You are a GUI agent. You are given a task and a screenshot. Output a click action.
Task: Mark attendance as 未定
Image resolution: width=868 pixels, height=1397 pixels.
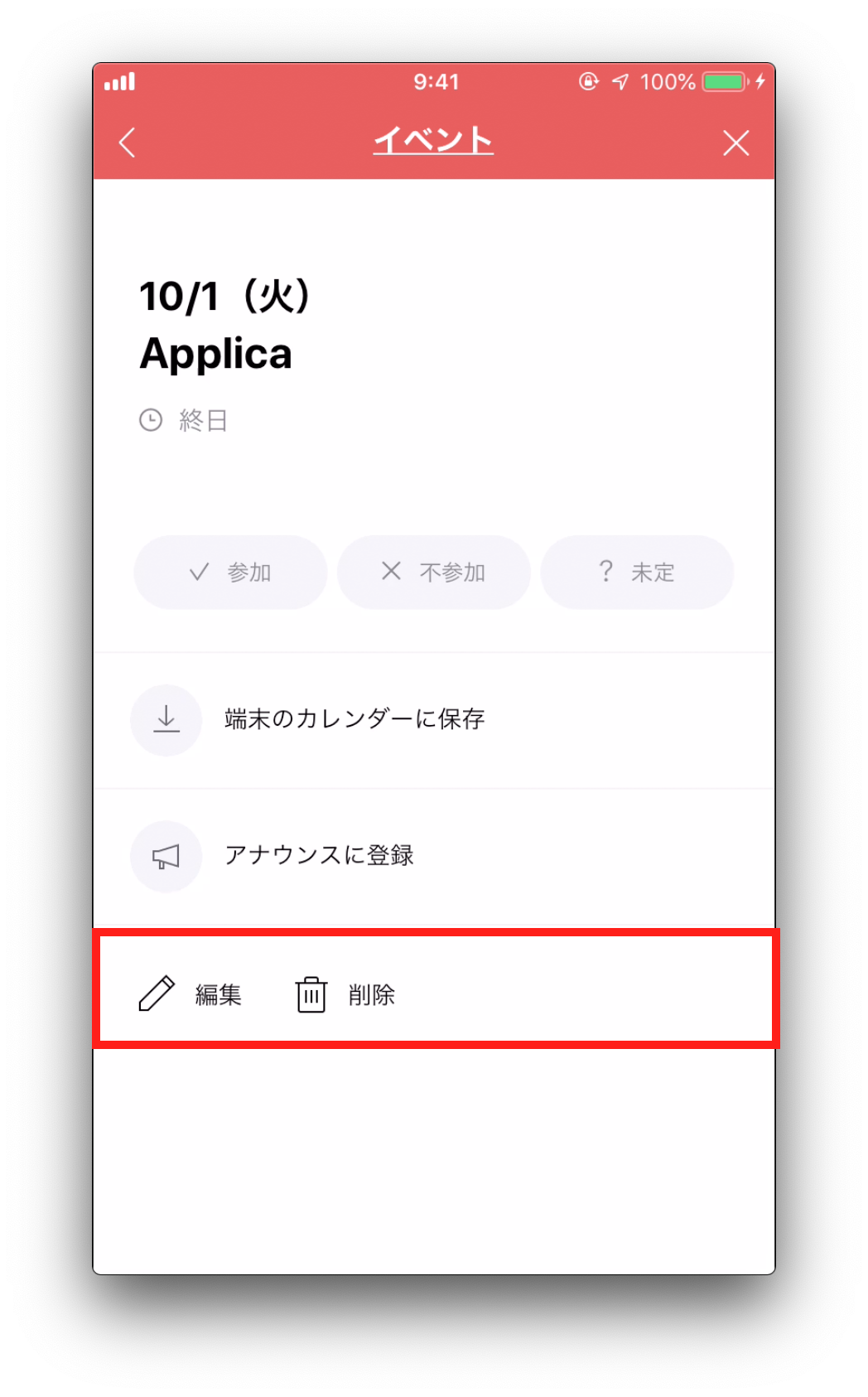coord(637,572)
